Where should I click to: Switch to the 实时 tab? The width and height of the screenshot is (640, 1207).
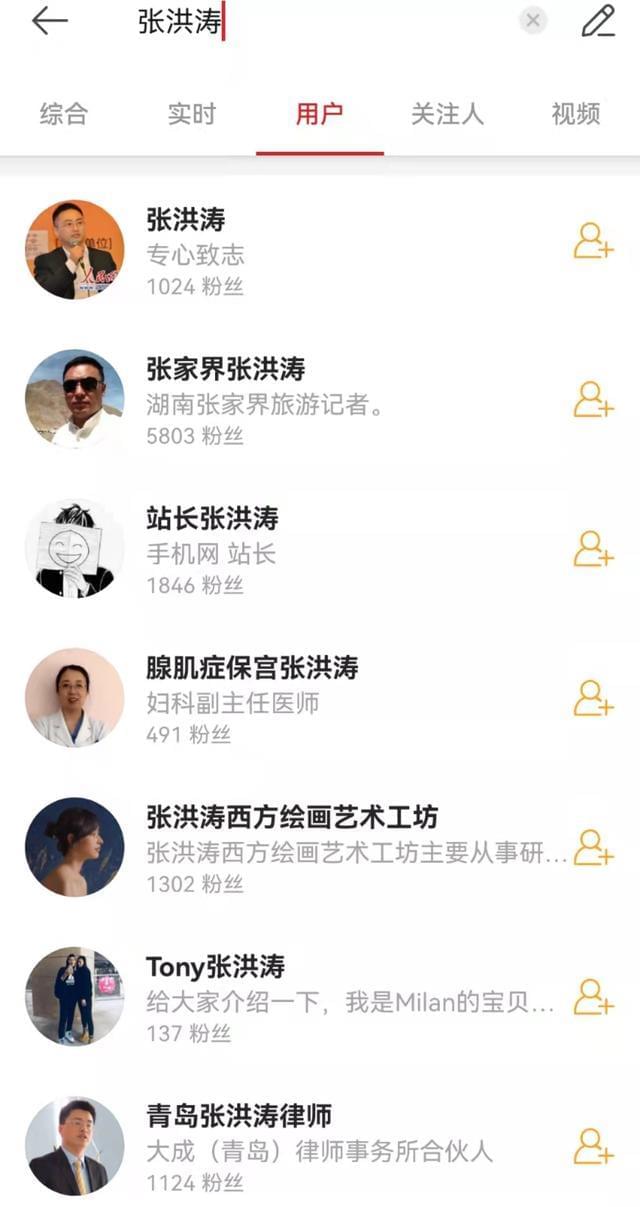tap(191, 114)
